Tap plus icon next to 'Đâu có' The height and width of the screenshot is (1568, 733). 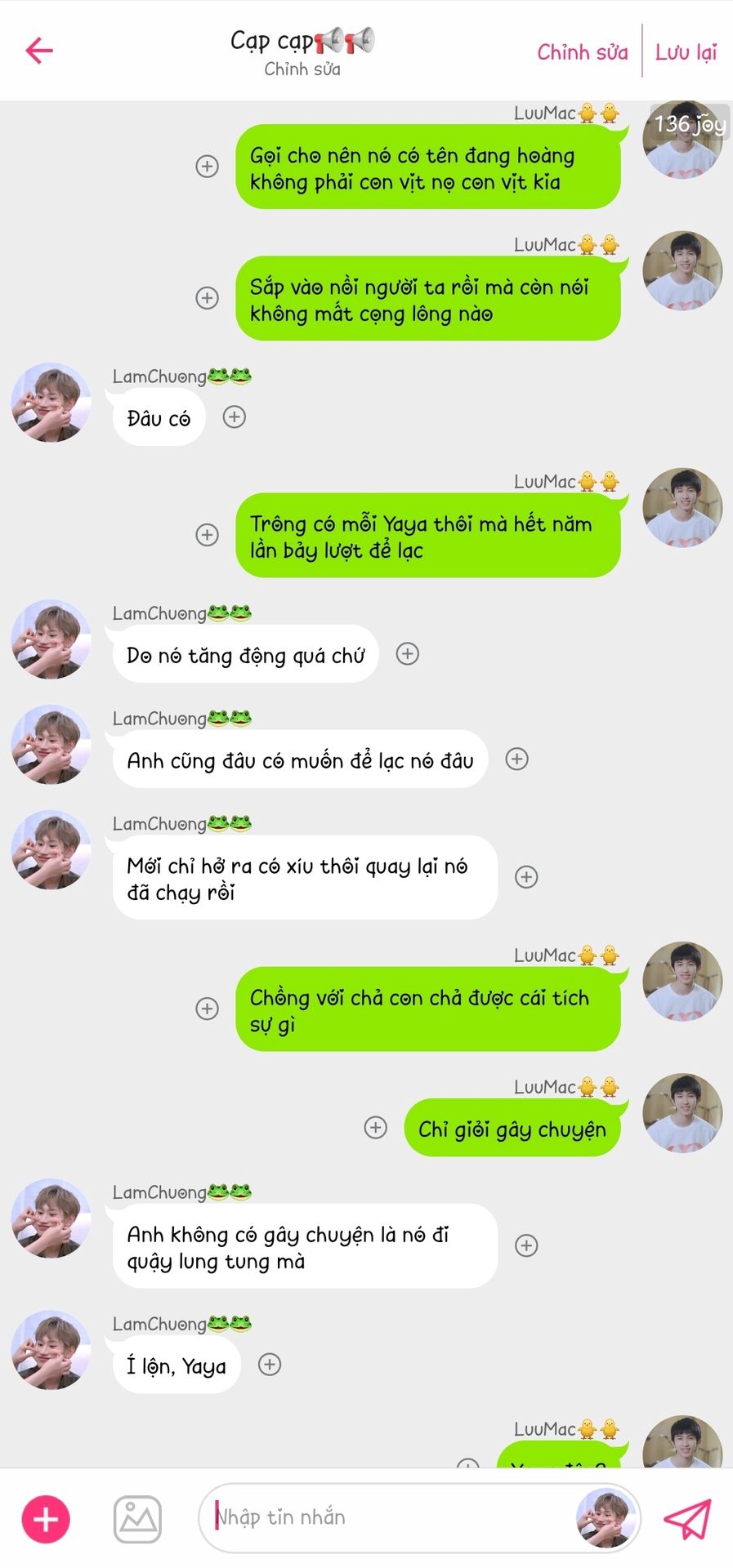tap(235, 417)
